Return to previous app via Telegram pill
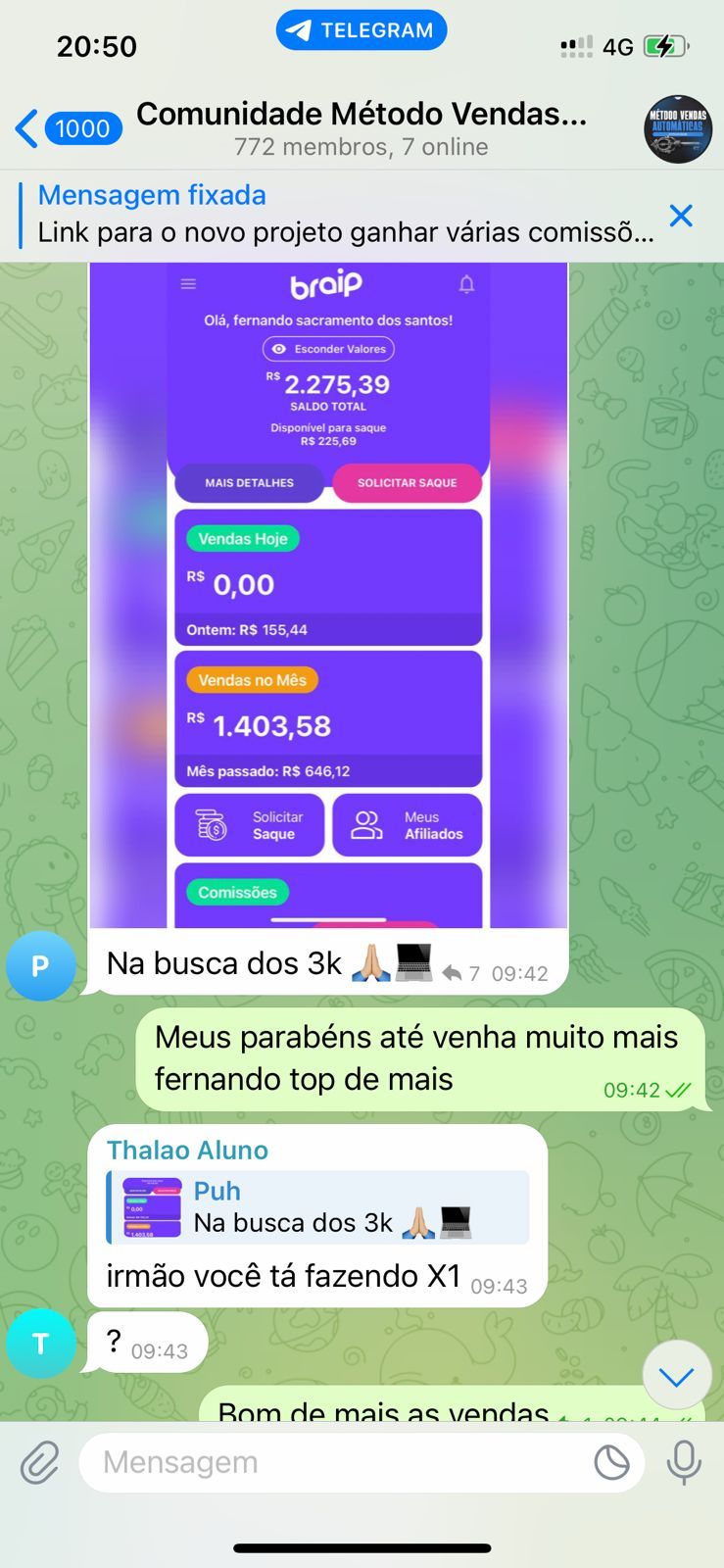This screenshot has height=1568, width=724. click(x=362, y=30)
